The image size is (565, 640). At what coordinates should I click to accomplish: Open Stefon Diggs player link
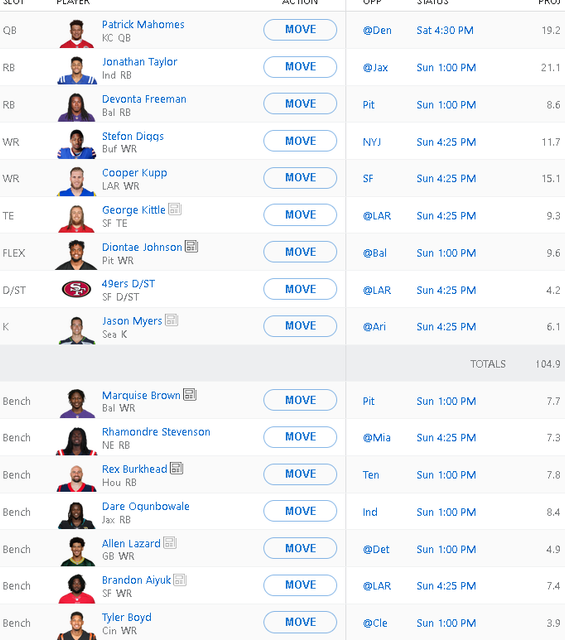133,136
